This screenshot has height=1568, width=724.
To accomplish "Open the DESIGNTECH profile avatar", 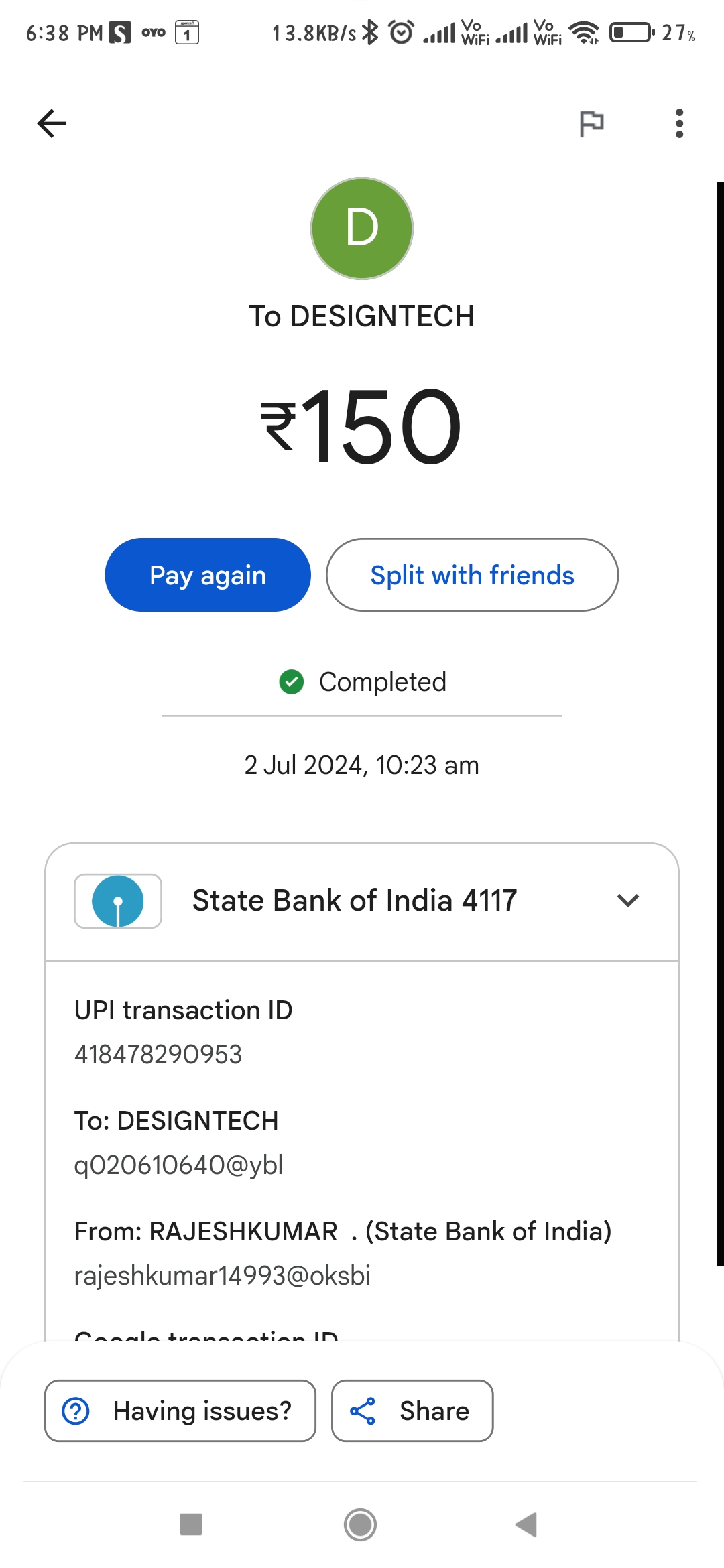I will 362,228.
